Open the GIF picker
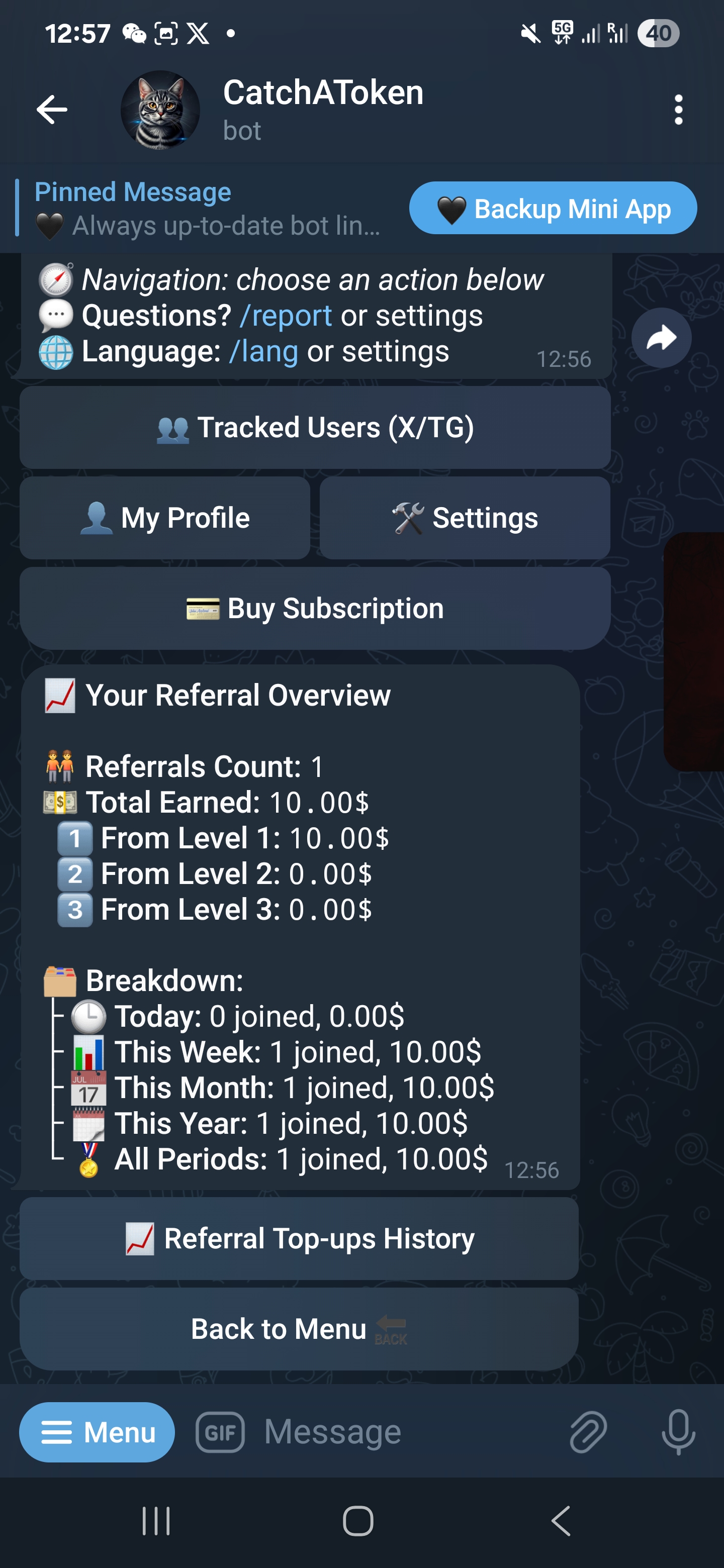This screenshot has height=1568, width=724. 220,1432
